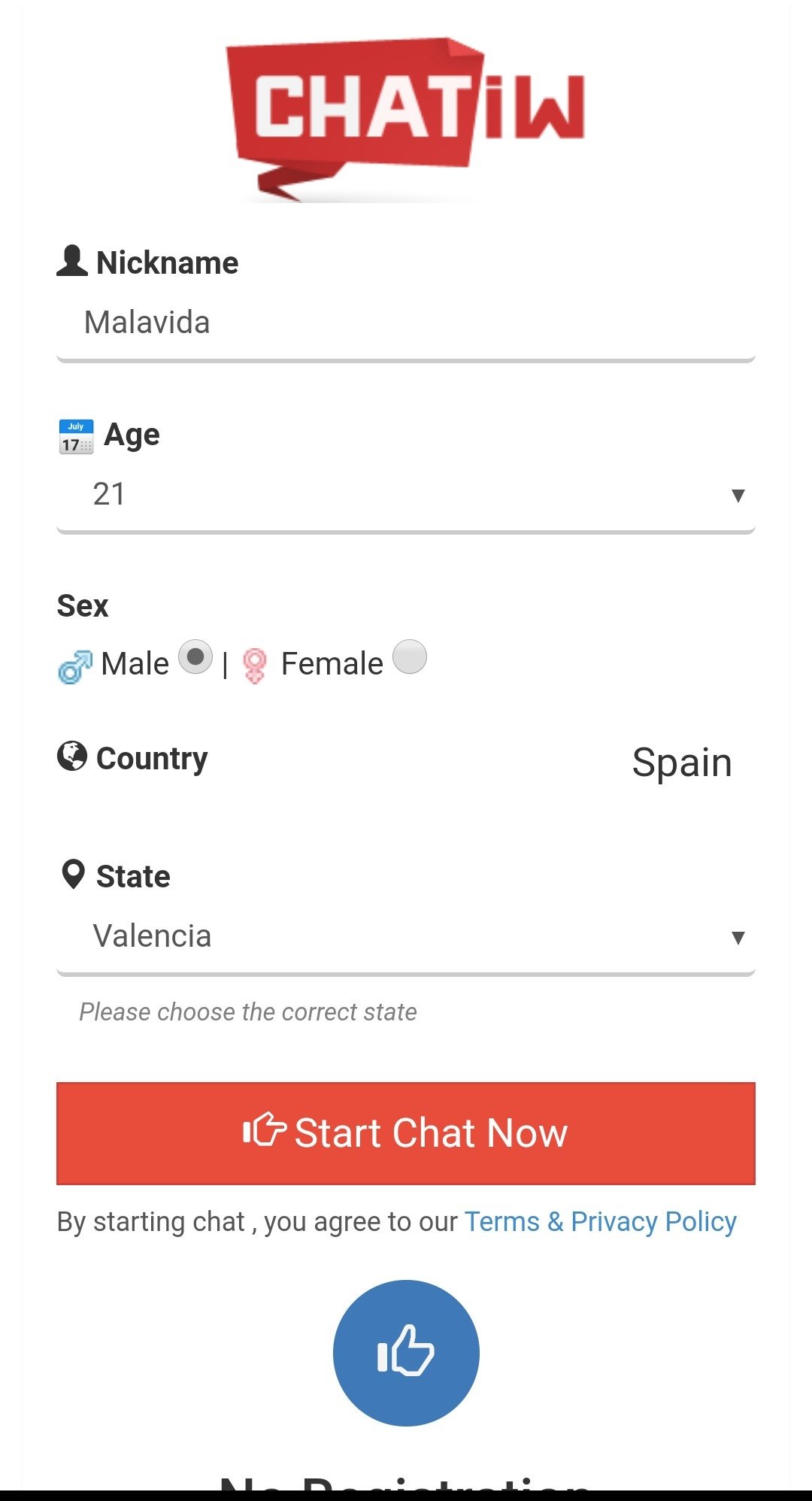Click the State dropdown arrow
The width and height of the screenshot is (812, 1501).
point(739,936)
